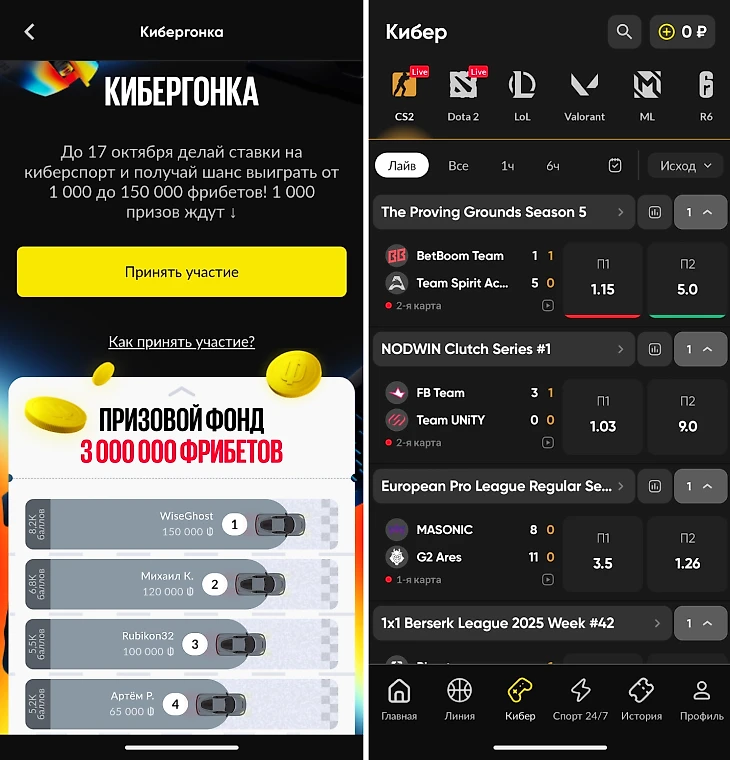Select the CS2 game category
This screenshot has height=760, width=730.
(404, 96)
